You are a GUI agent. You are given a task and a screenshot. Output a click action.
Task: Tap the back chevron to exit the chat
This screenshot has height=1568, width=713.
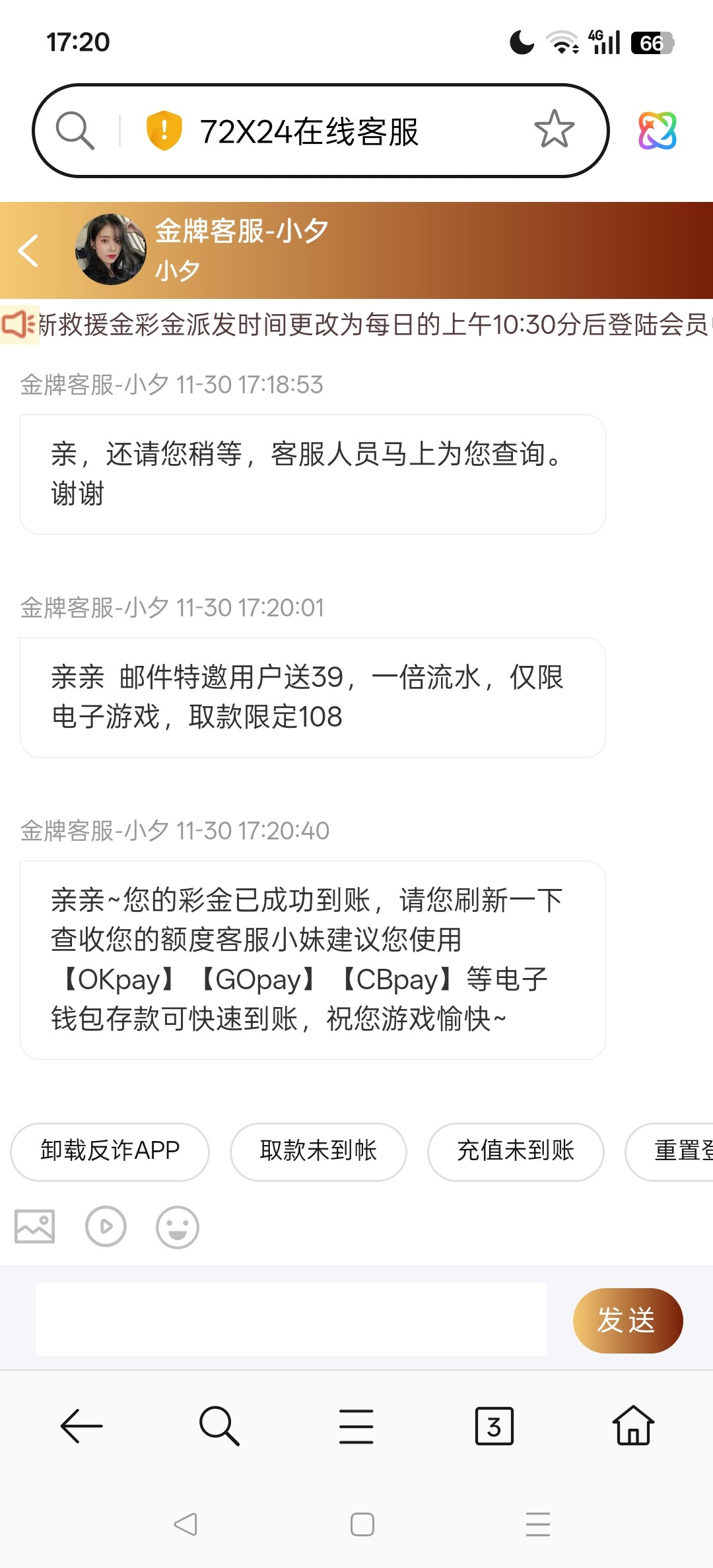click(28, 251)
